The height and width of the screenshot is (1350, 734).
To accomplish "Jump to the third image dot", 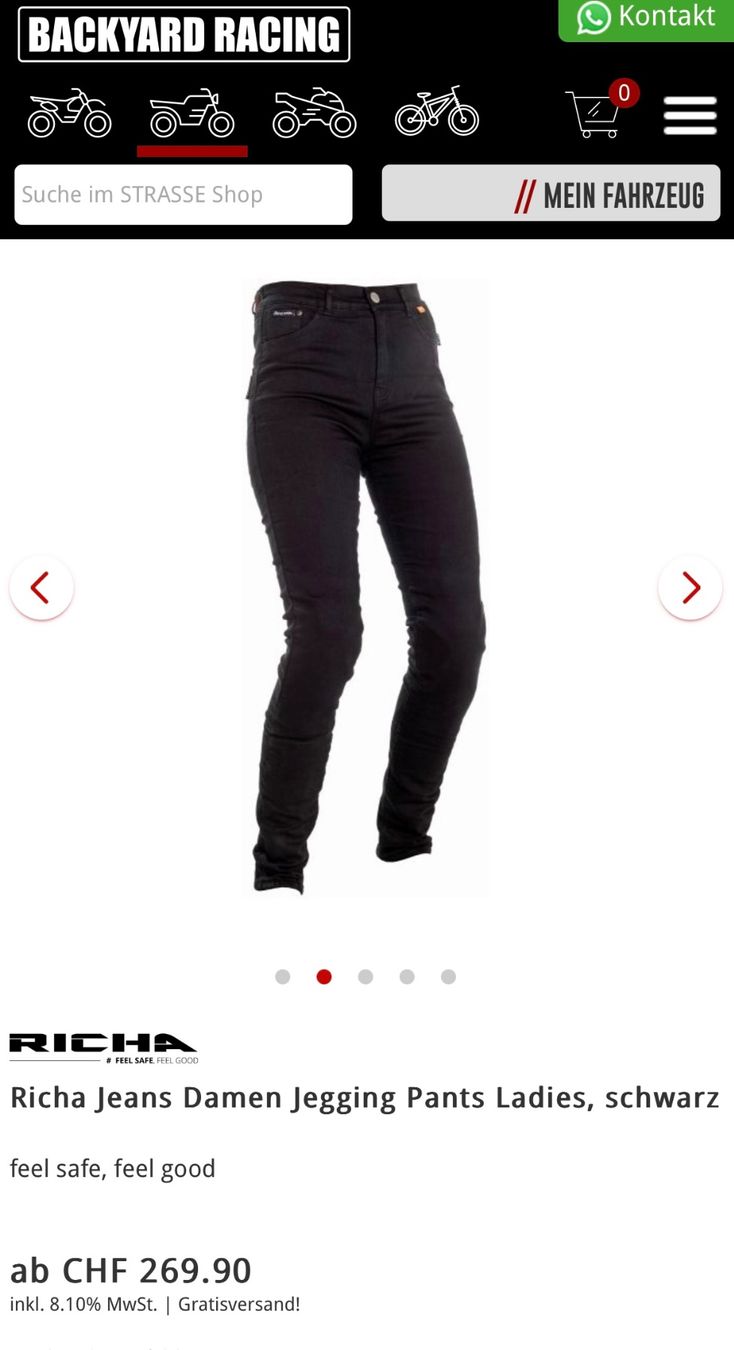I will point(366,977).
